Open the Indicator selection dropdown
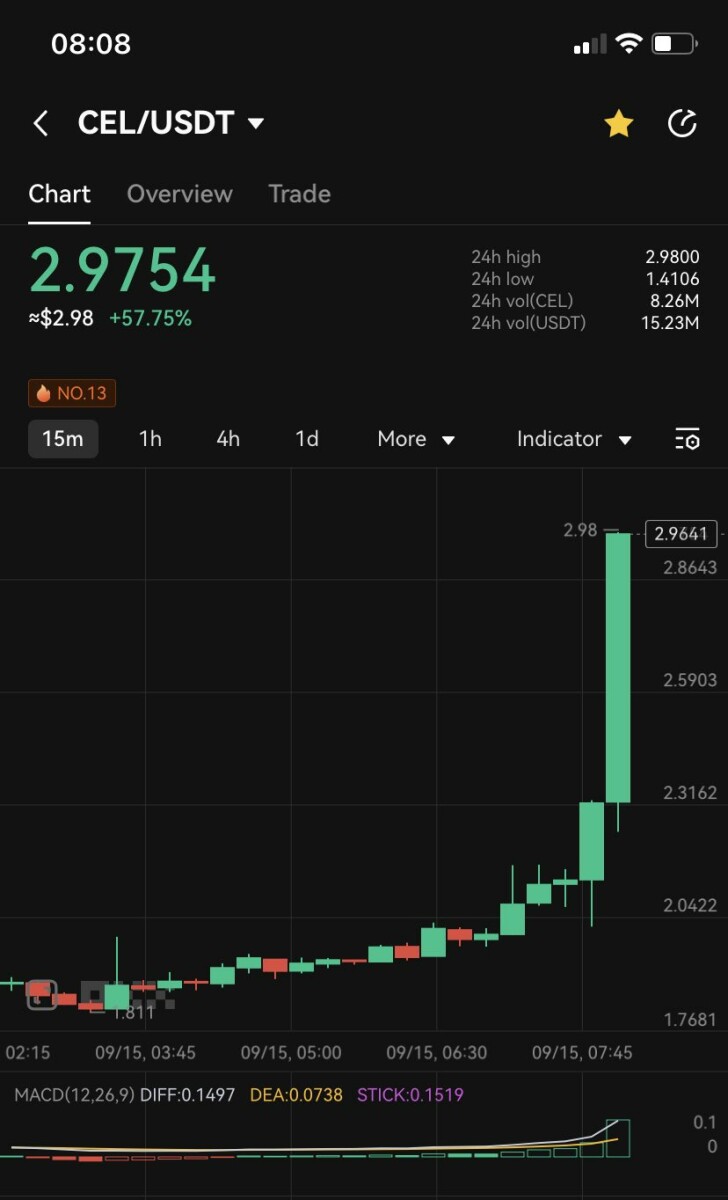 tap(574, 439)
